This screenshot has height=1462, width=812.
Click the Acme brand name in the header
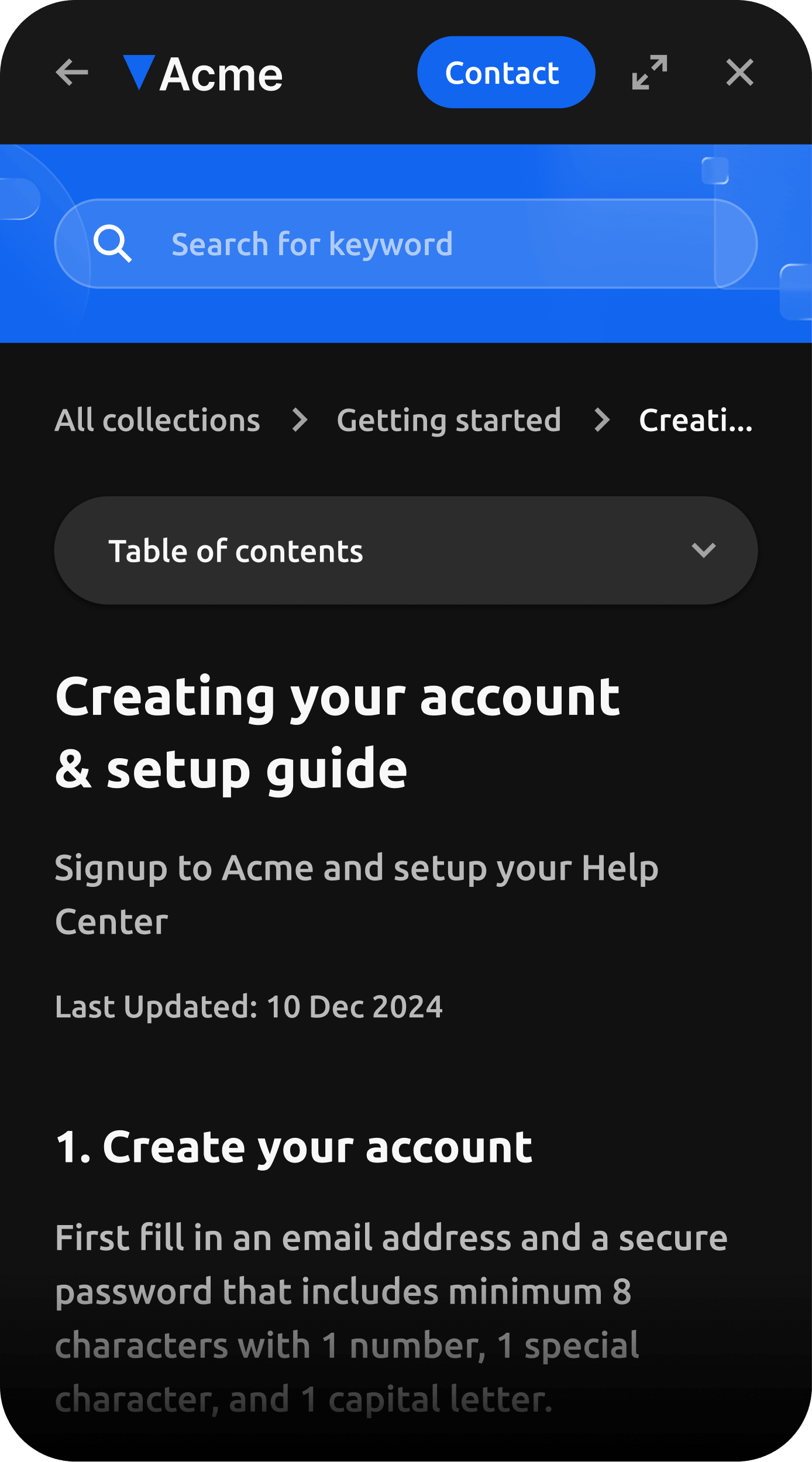coord(221,72)
